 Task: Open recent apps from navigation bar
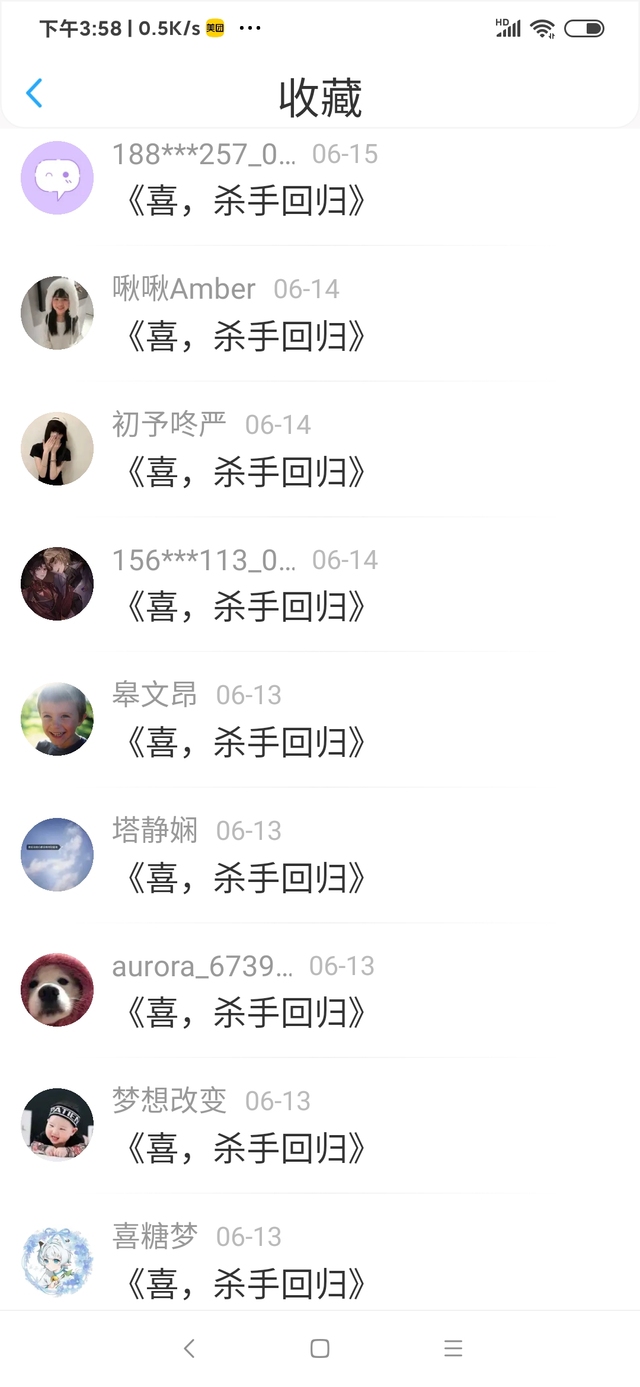pos(453,1349)
